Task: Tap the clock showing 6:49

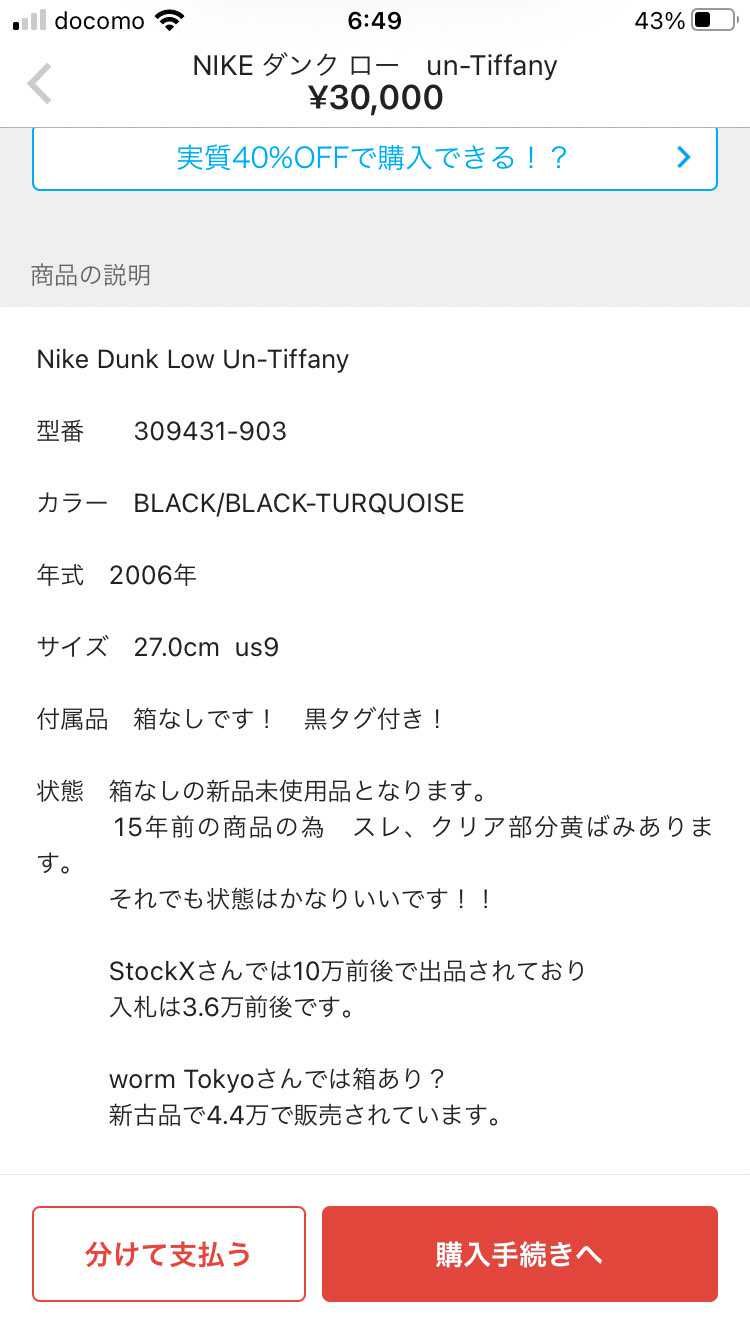Action: click(x=375, y=20)
